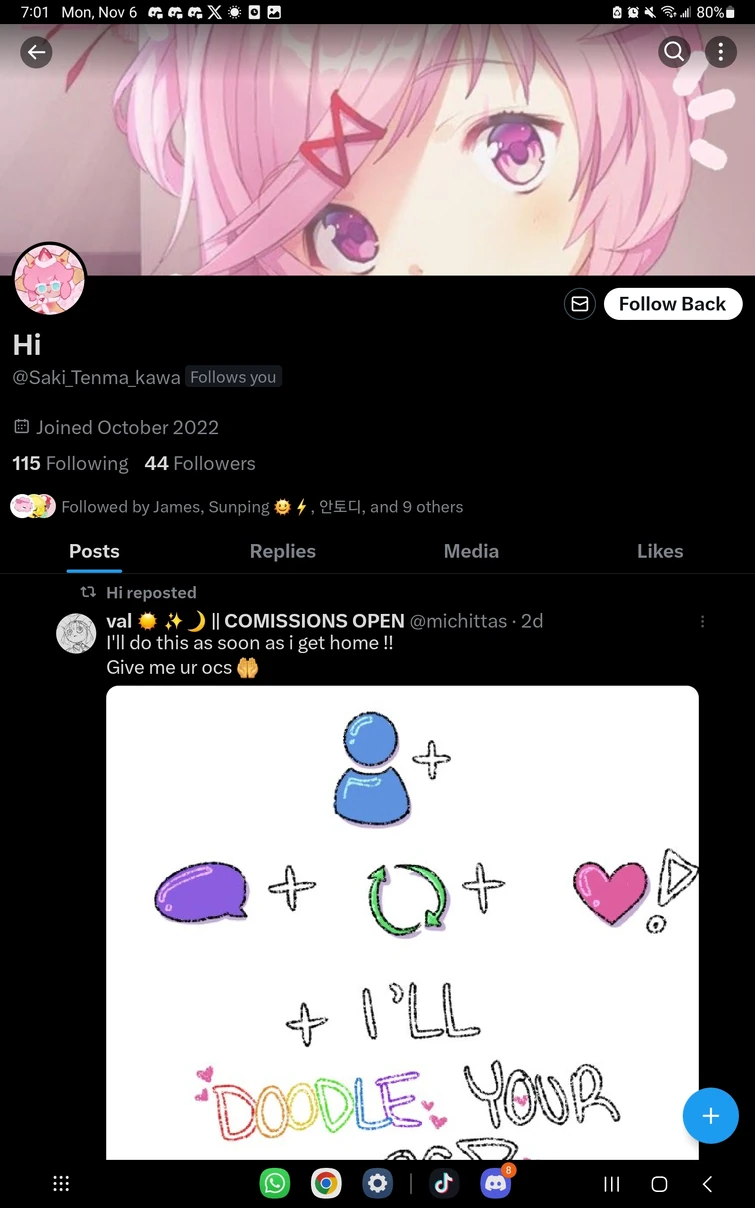755x1208 pixels.
Task: Go back using the top arrow
Action: pos(36,52)
